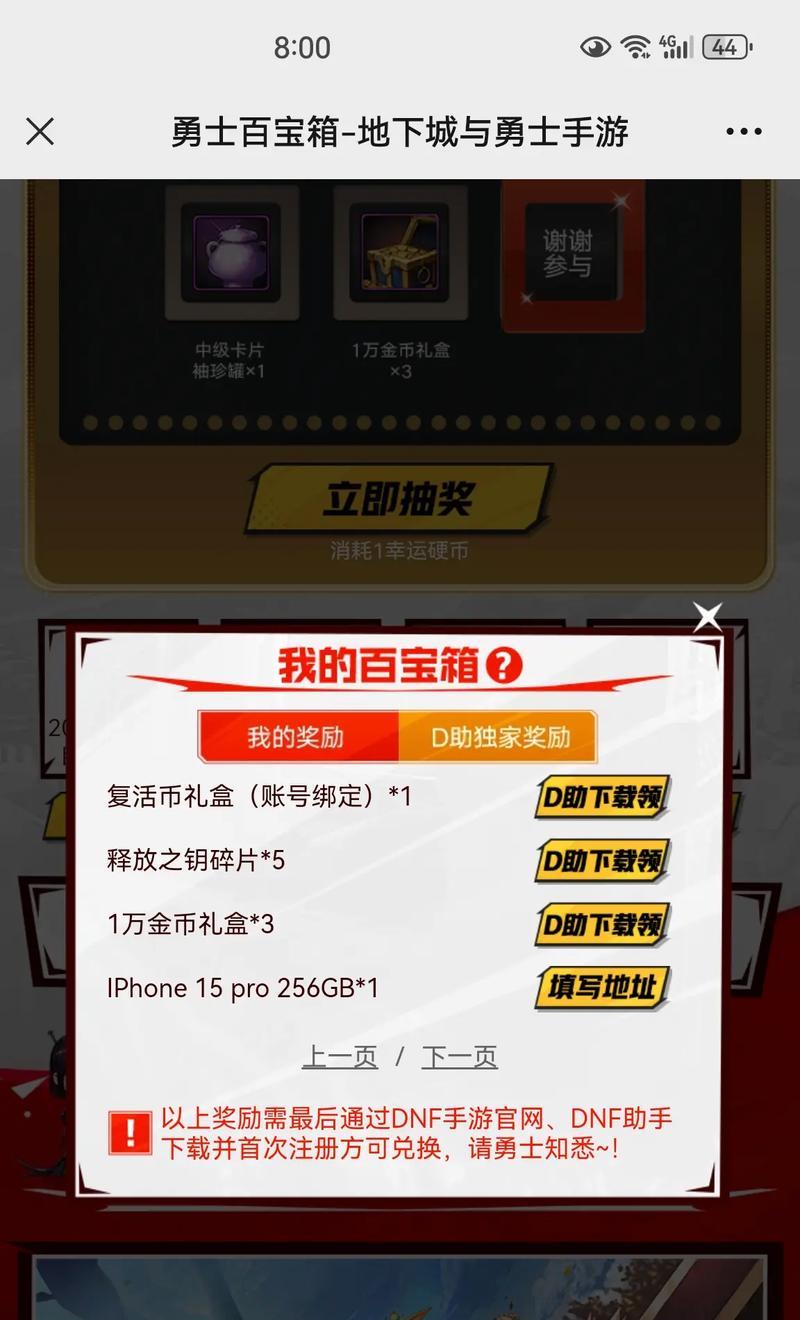Dismiss the 我的百宝箱 popup
The image size is (800, 1320).
(707, 617)
